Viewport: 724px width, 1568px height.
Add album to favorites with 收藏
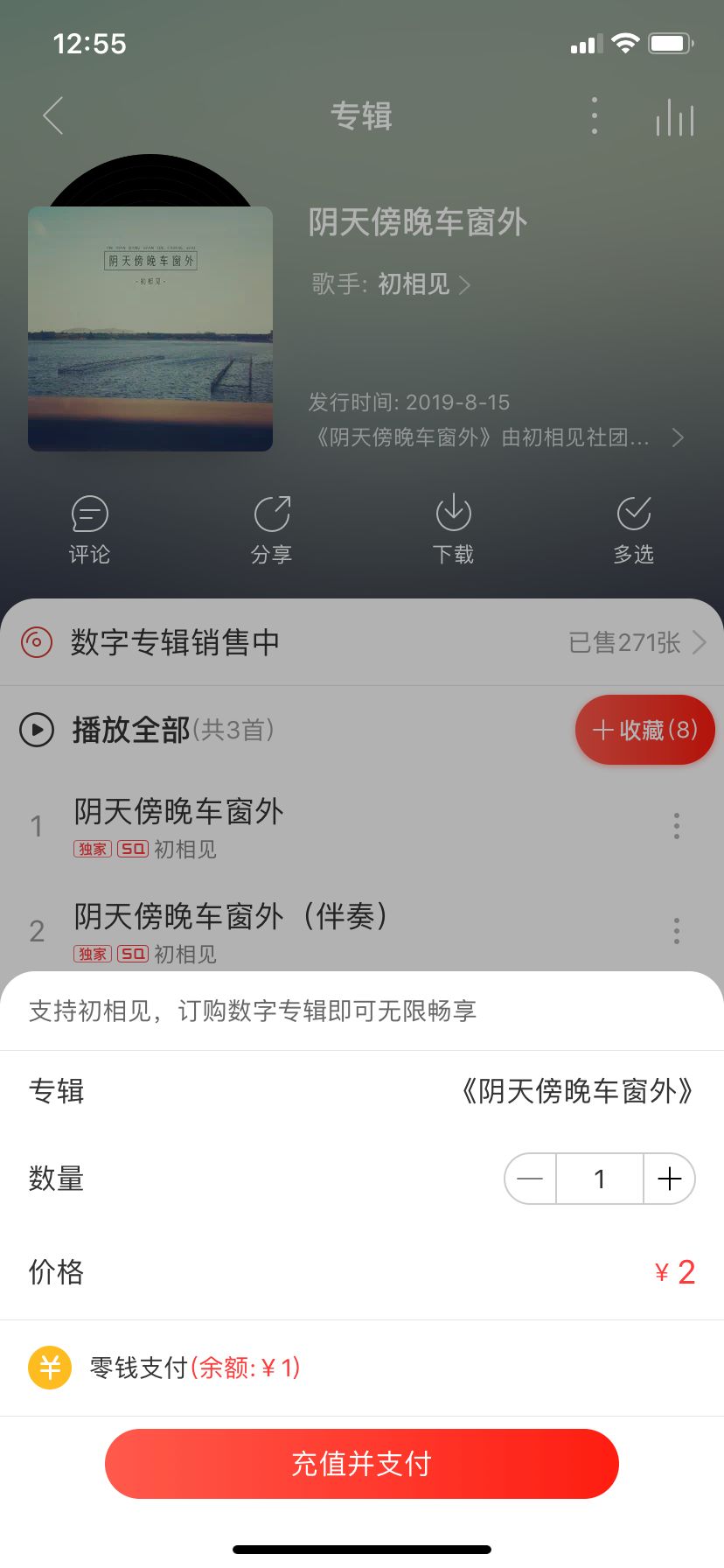pyautogui.click(x=644, y=730)
